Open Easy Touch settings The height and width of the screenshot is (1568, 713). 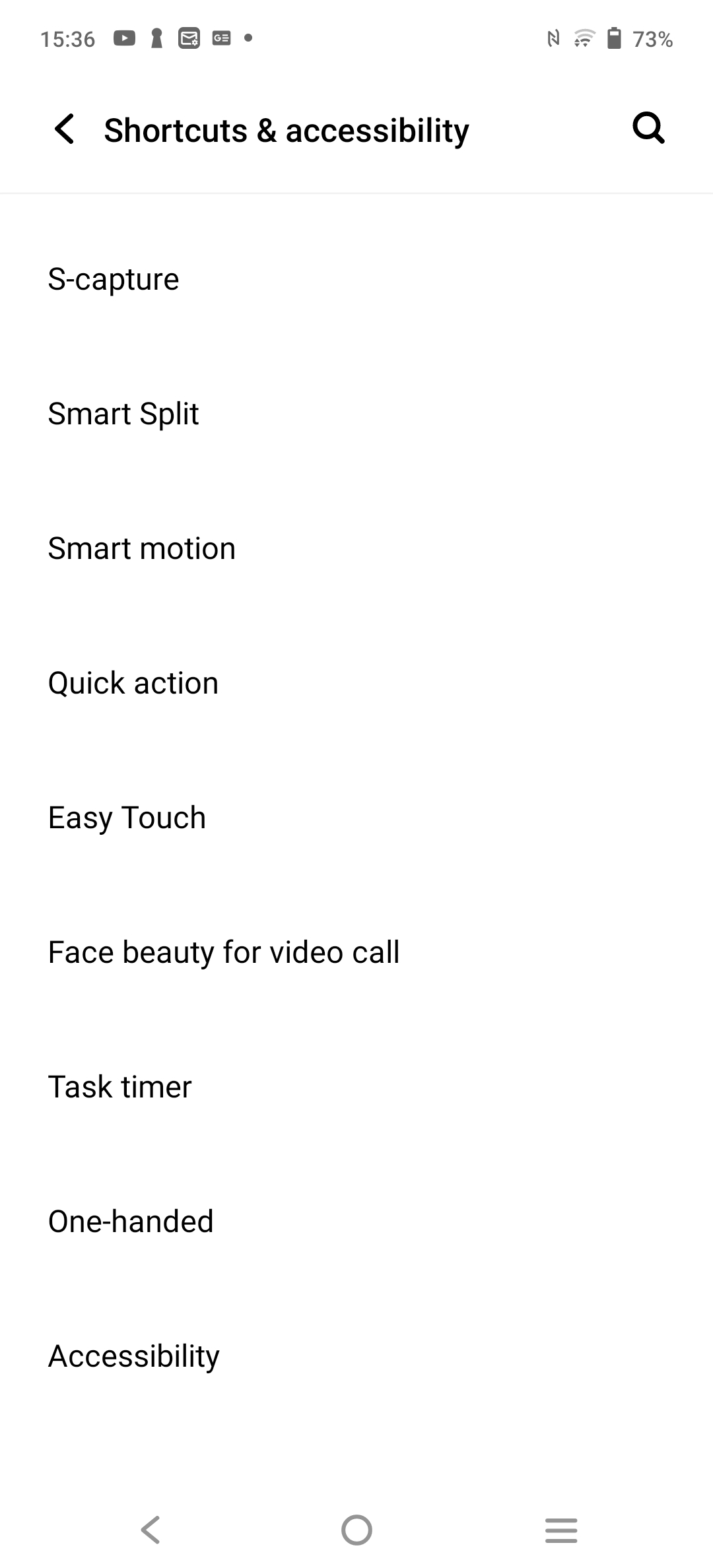point(356,818)
